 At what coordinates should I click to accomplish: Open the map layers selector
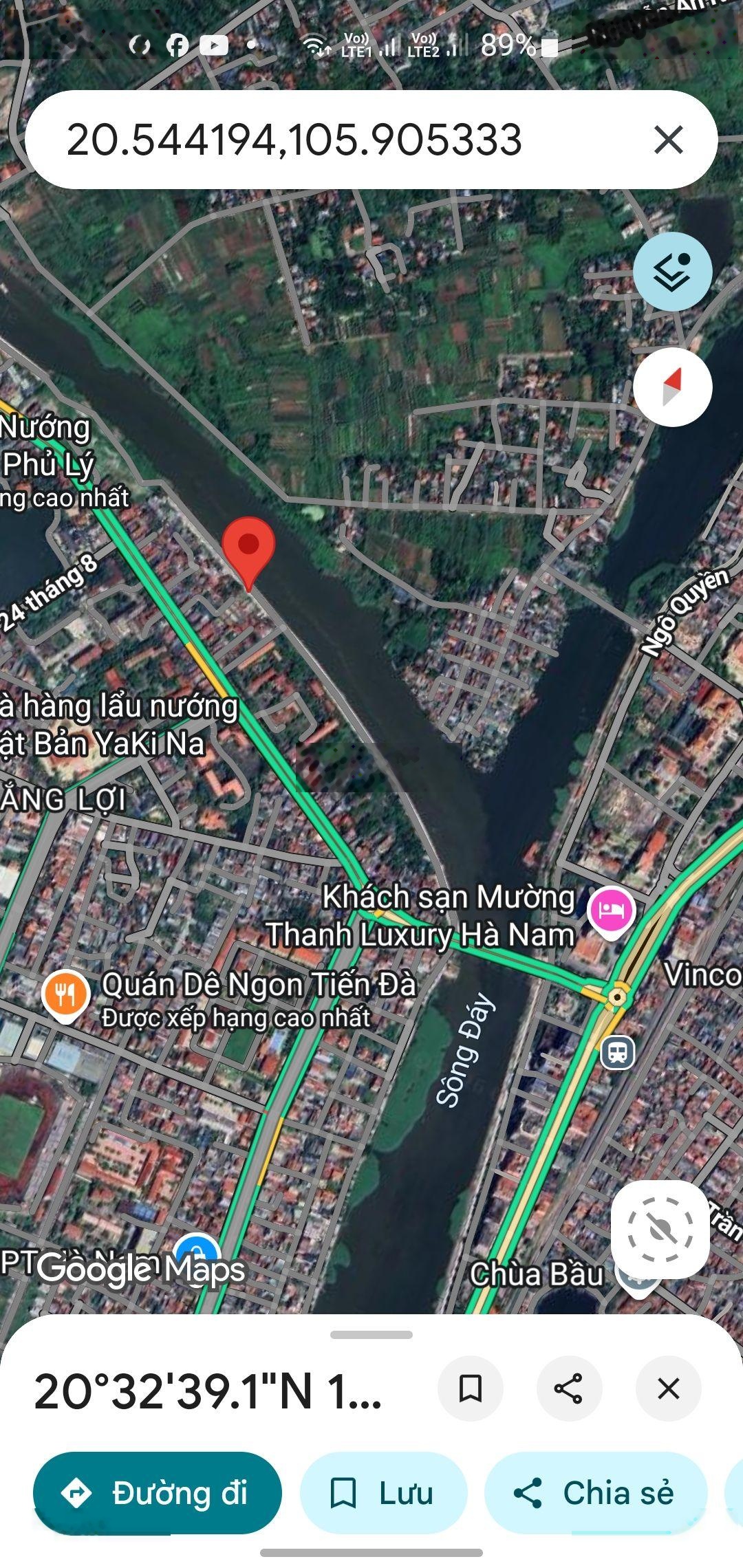[x=673, y=270]
